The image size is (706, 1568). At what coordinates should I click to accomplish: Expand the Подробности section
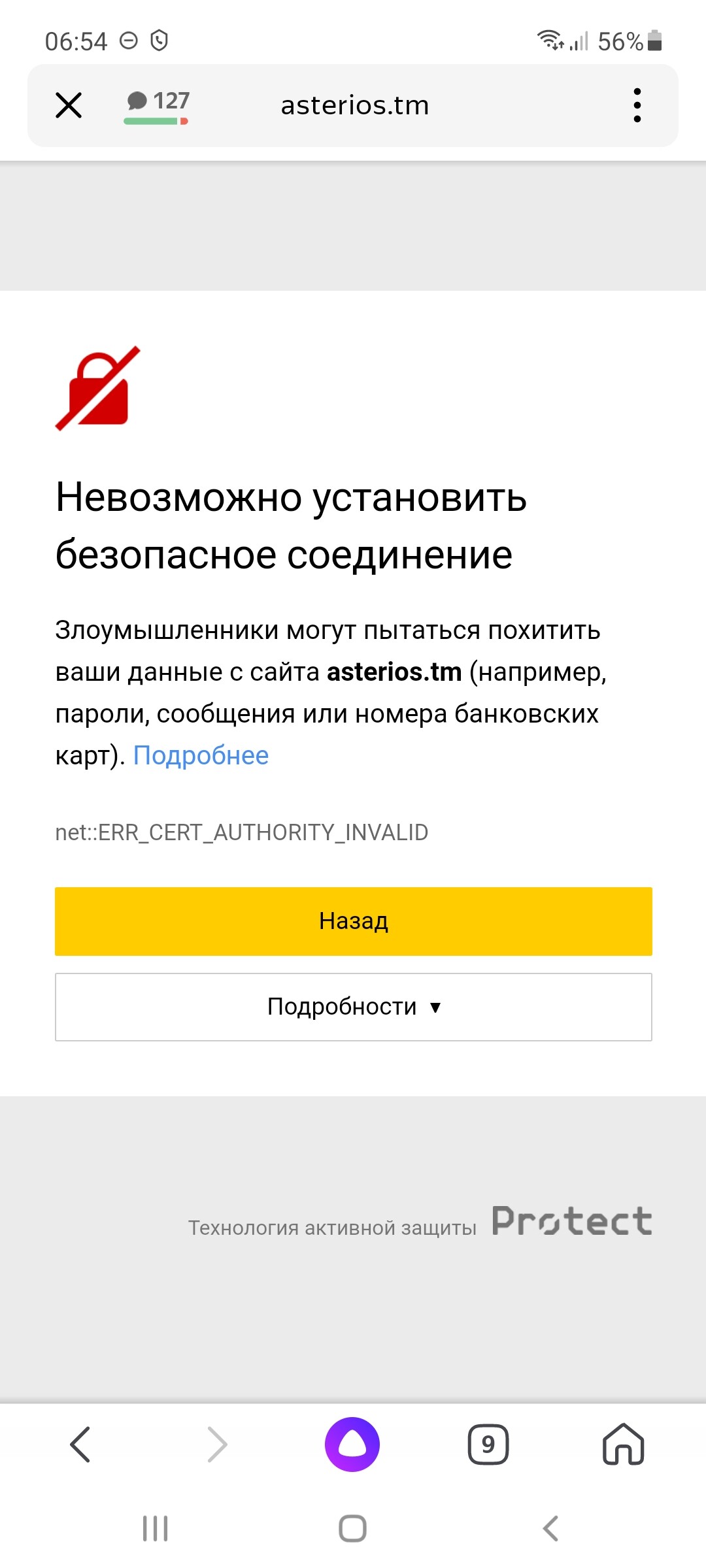pyautogui.click(x=354, y=1007)
